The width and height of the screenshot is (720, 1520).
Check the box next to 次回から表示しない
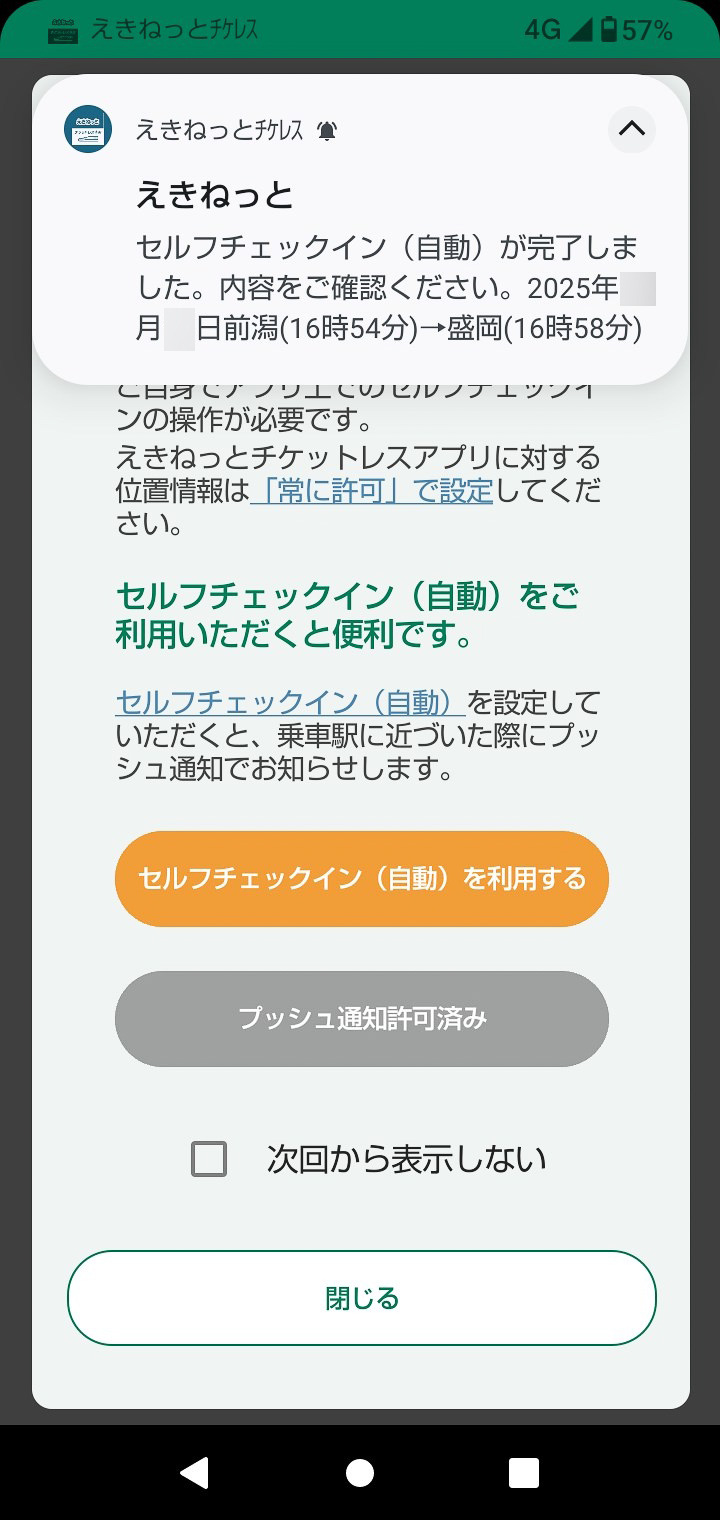pos(208,1158)
